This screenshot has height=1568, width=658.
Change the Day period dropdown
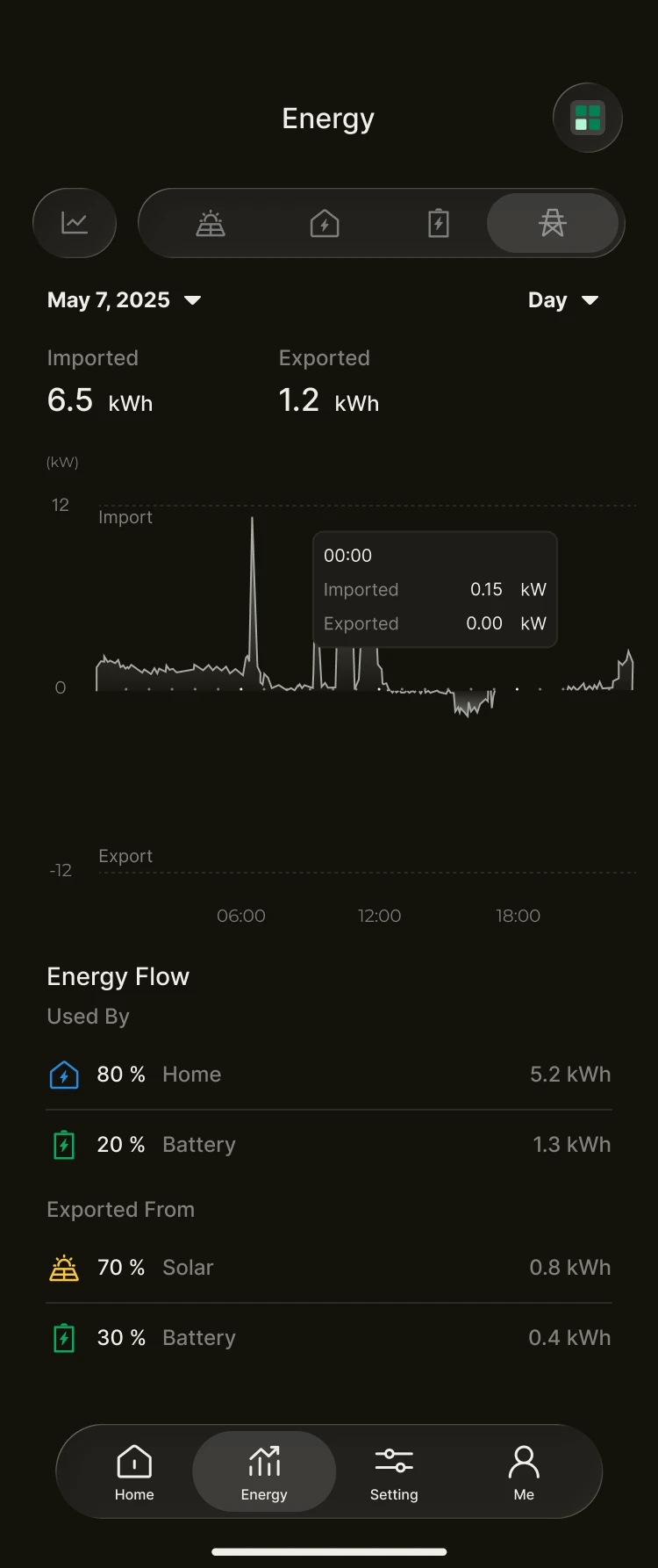[563, 300]
